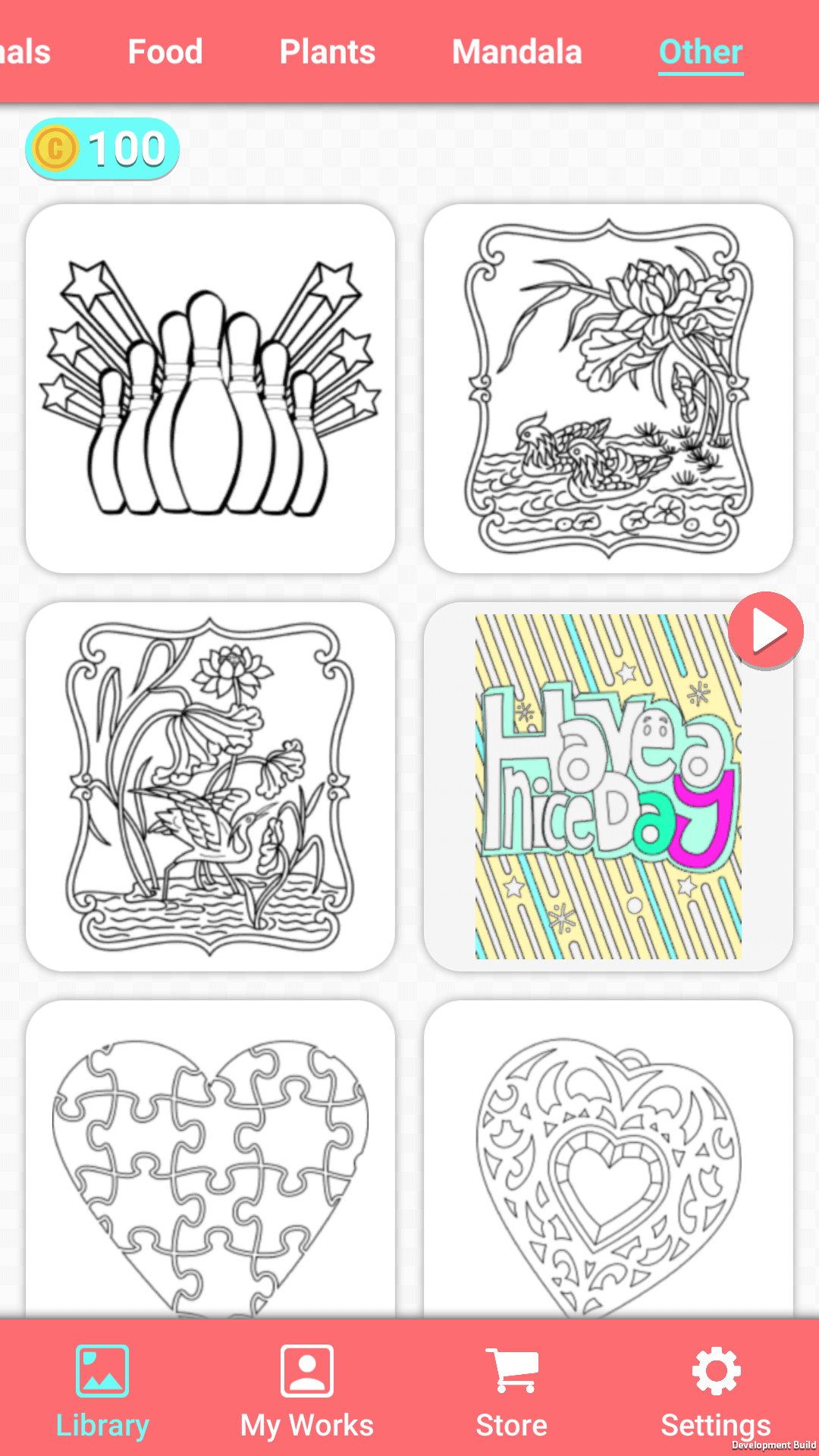Image resolution: width=819 pixels, height=1456 pixels.
Task: Play the Have a Nice Day coloring replay
Action: 766,629
